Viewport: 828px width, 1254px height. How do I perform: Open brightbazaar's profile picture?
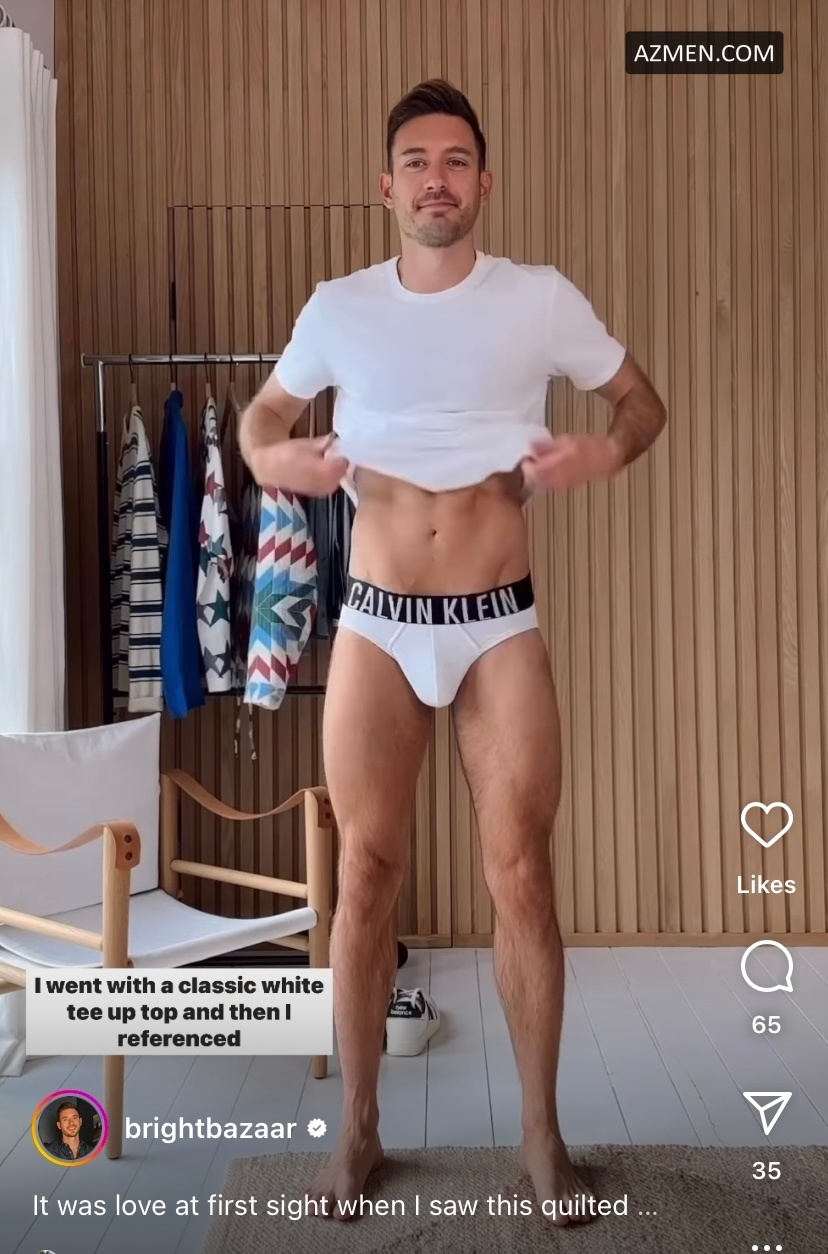(x=70, y=1128)
